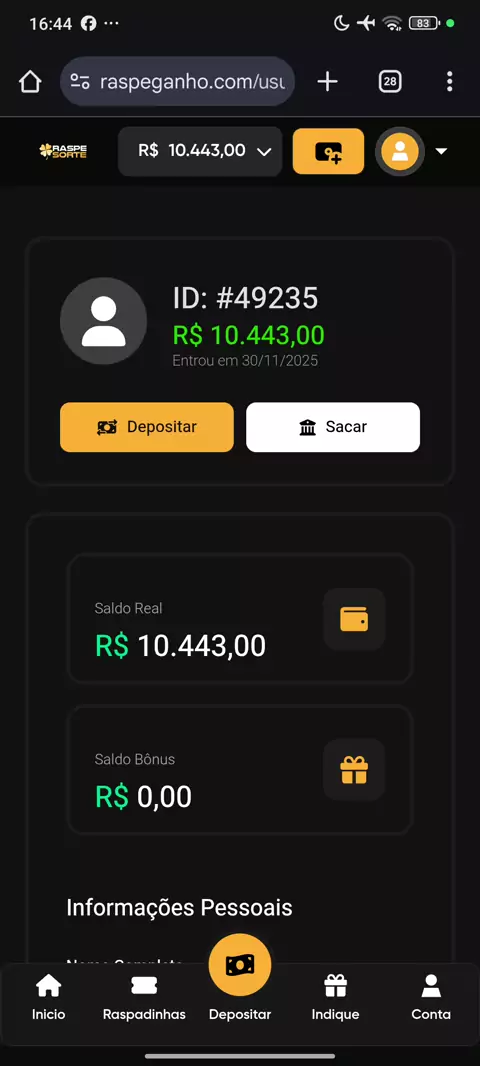Open the profile avatar menu in header
480x1066 pixels.
tap(413, 151)
